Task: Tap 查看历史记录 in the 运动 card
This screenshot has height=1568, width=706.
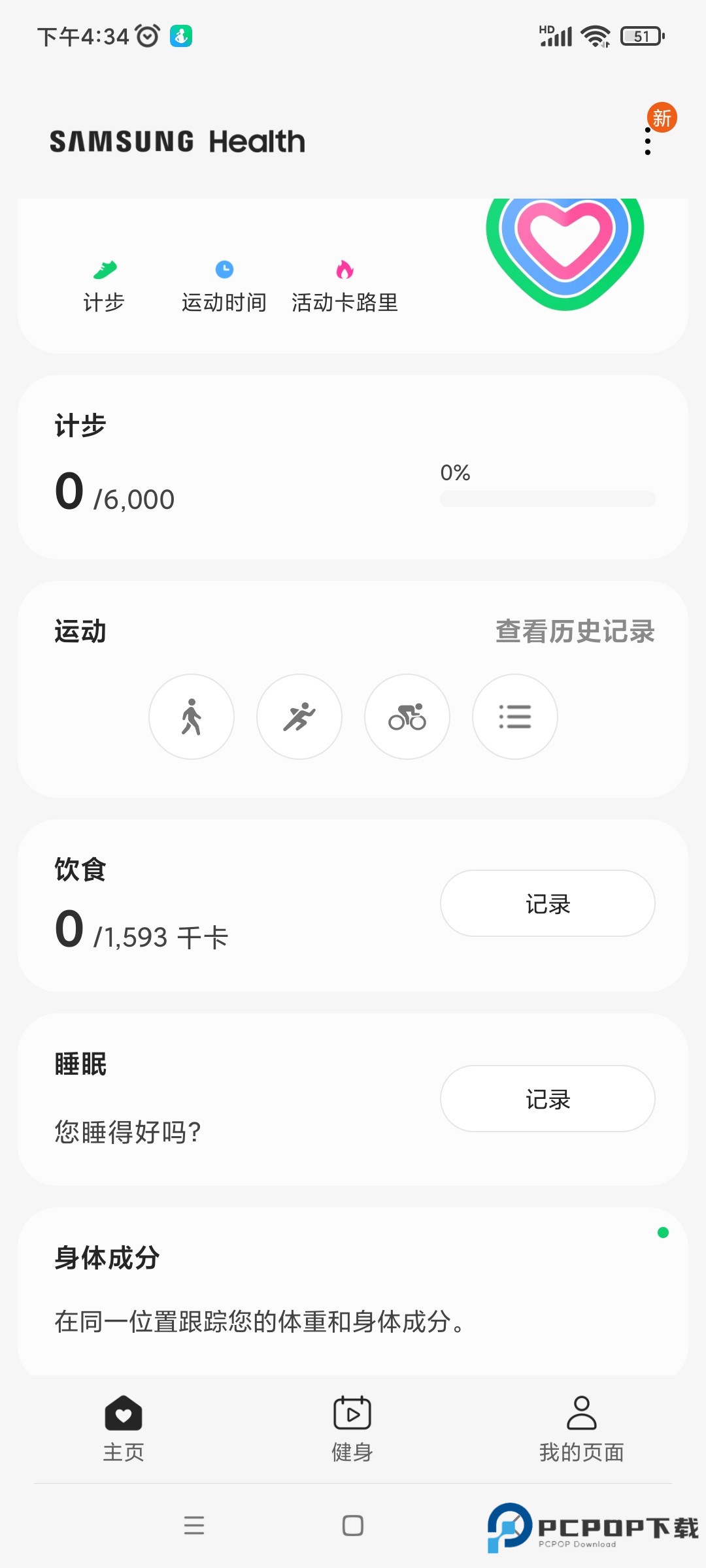Action: [575, 631]
